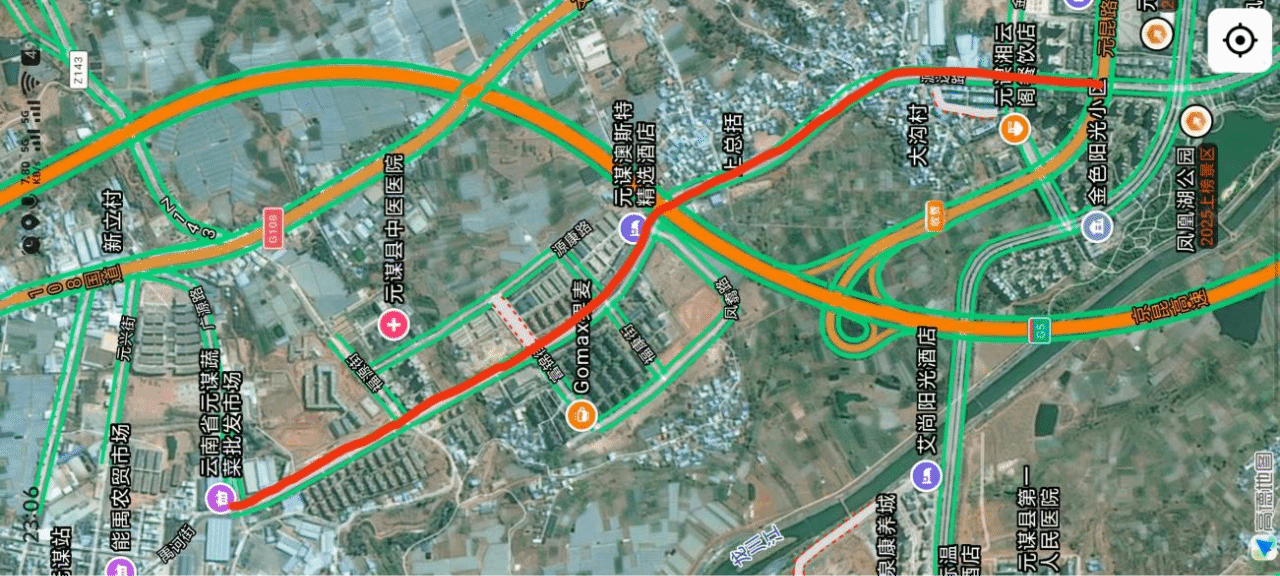Open the 凤凰湖公园 park marker
The image size is (1280, 576).
[1193, 123]
